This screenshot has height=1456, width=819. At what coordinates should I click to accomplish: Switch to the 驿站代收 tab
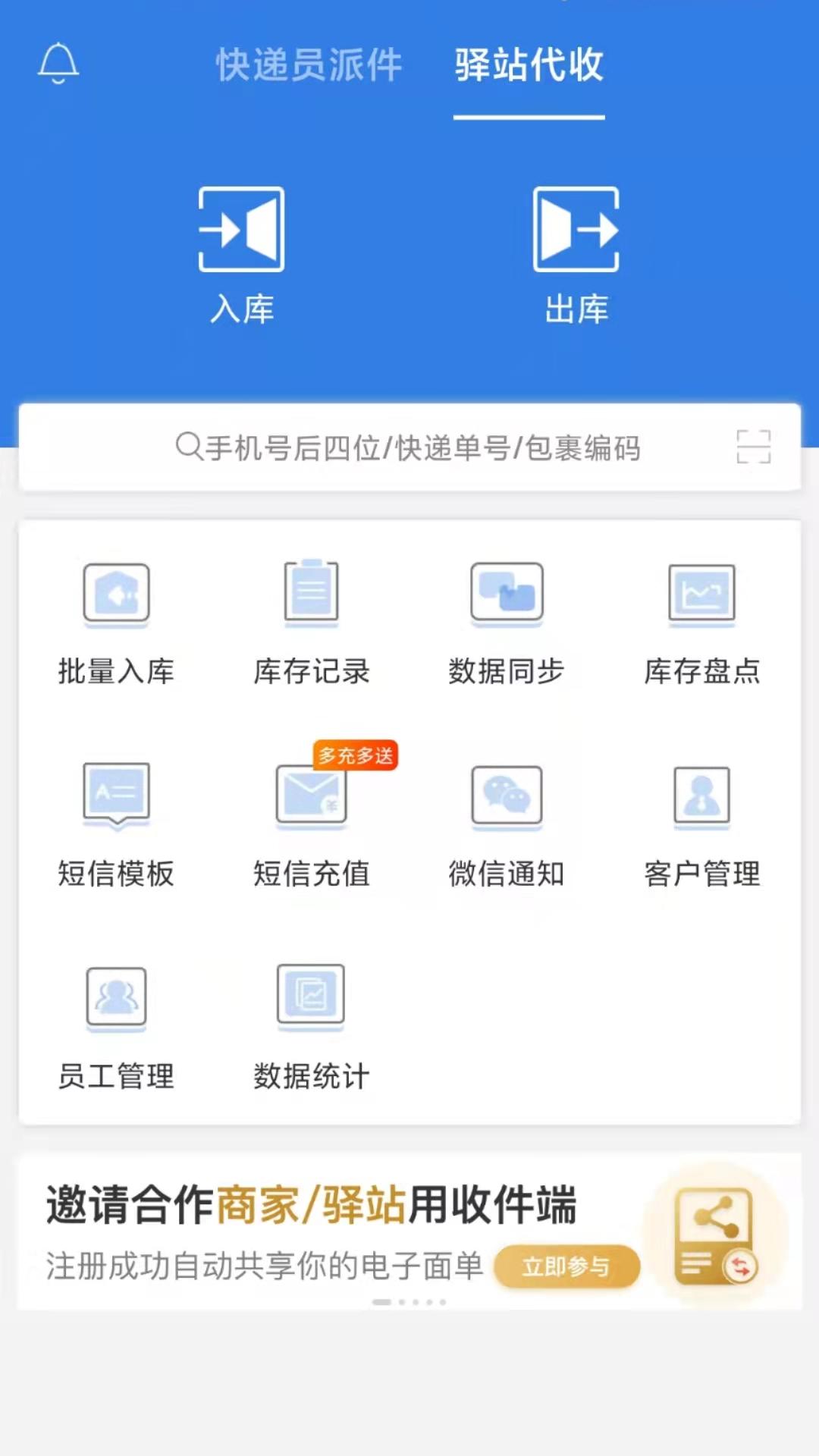click(x=529, y=67)
